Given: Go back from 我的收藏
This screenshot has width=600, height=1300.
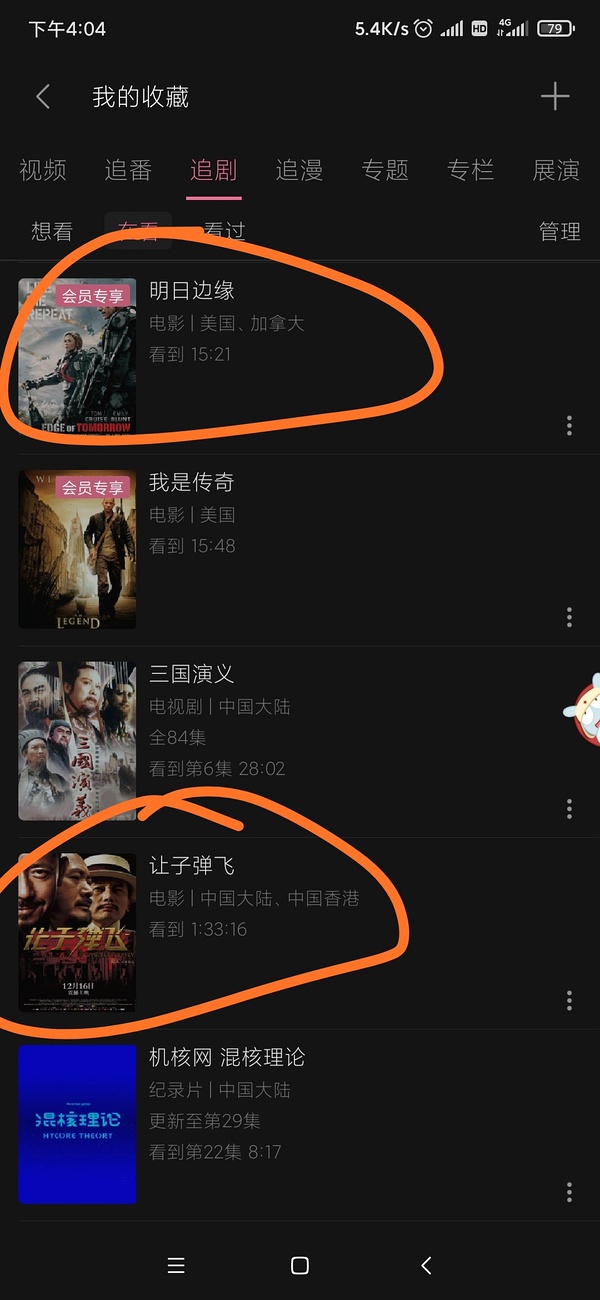Looking at the screenshot, I should click(42, 97).
